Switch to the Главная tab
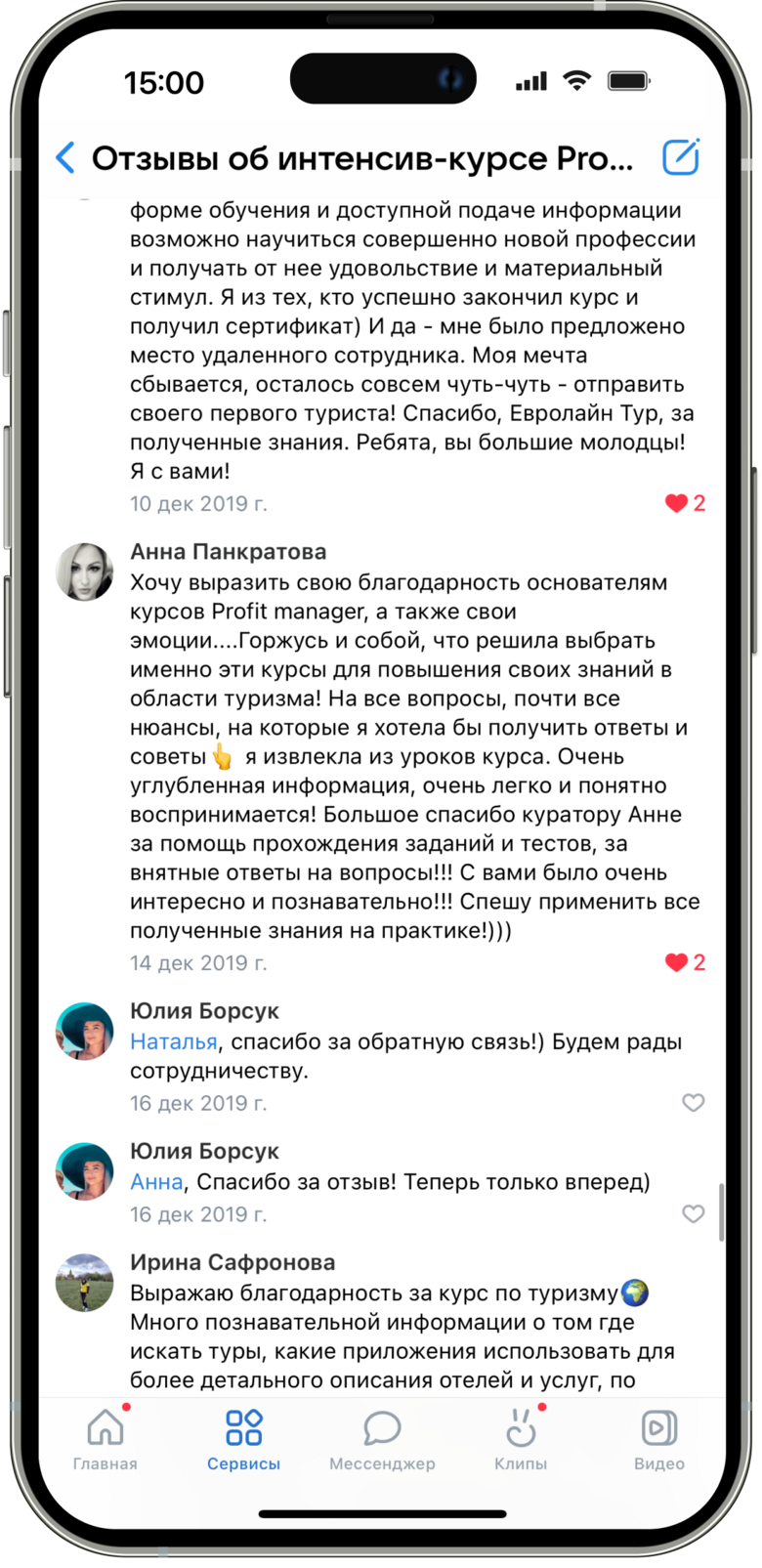 tap(106, 1439)
